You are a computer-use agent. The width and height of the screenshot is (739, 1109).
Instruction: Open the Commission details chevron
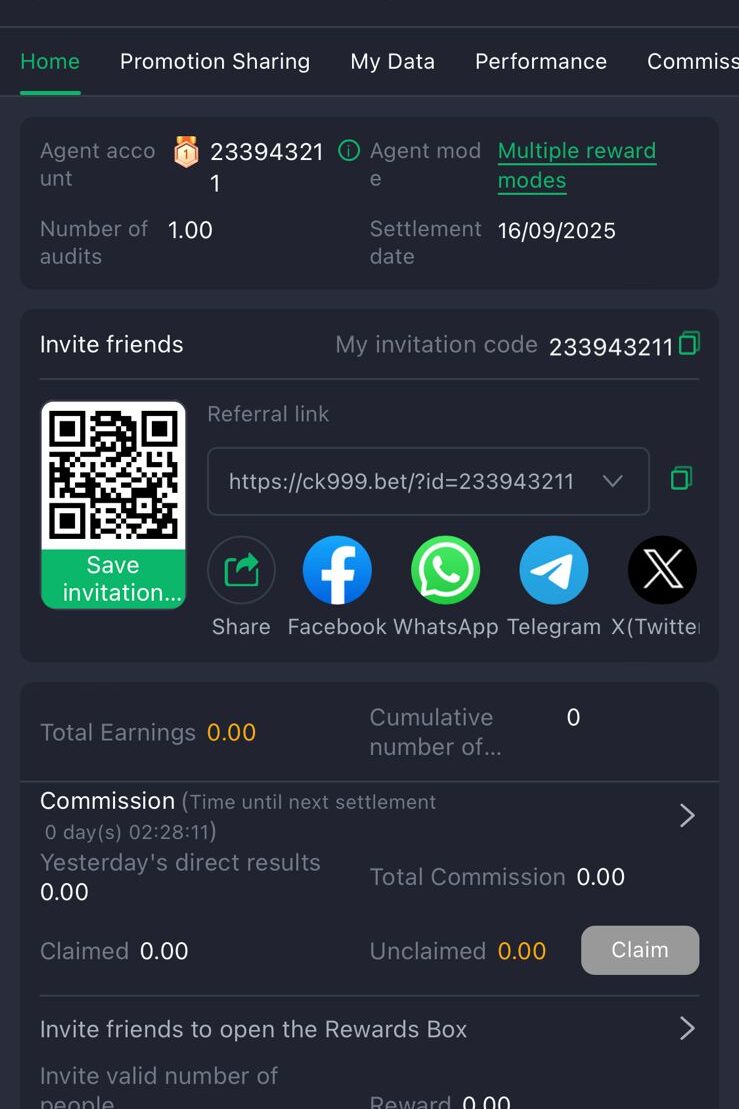687,816
